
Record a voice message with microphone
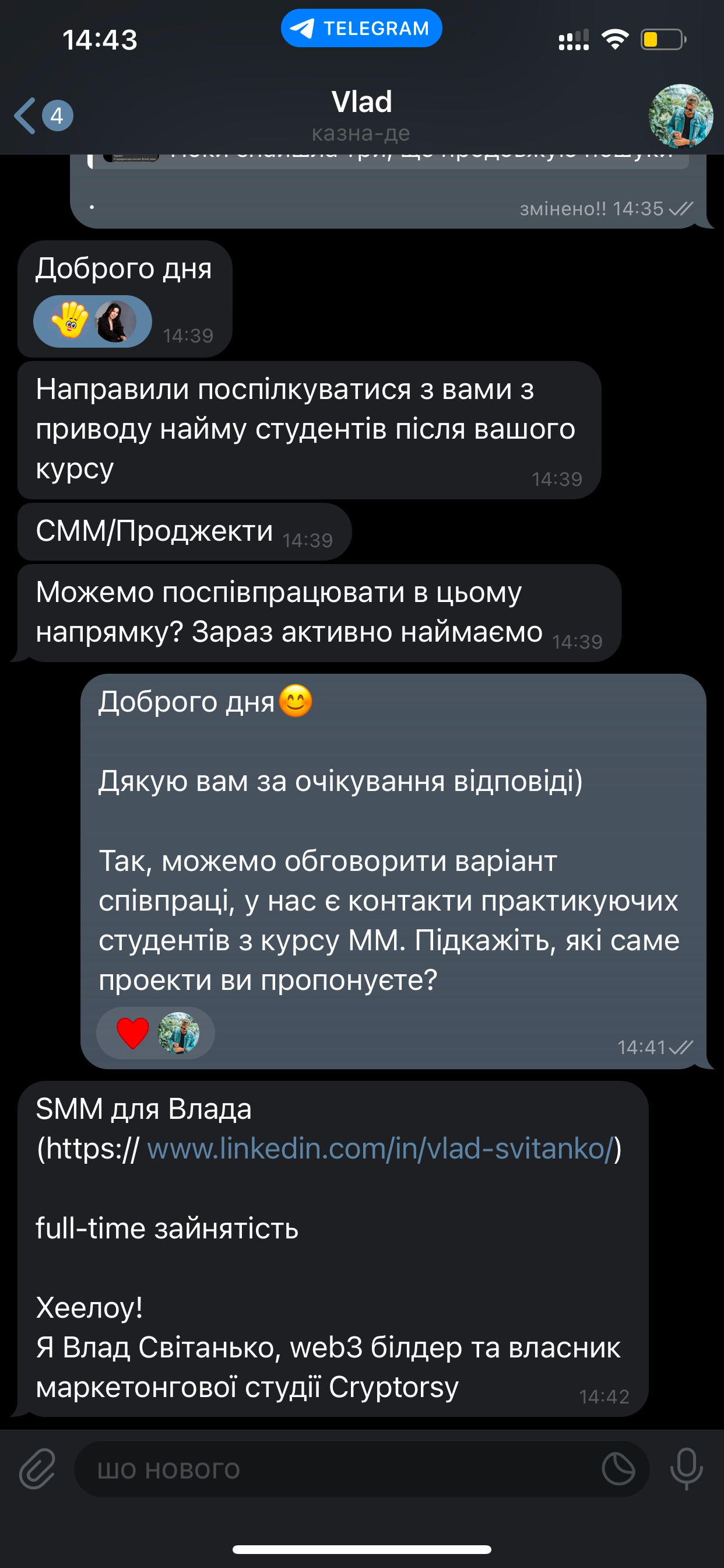pos(686,1468)
